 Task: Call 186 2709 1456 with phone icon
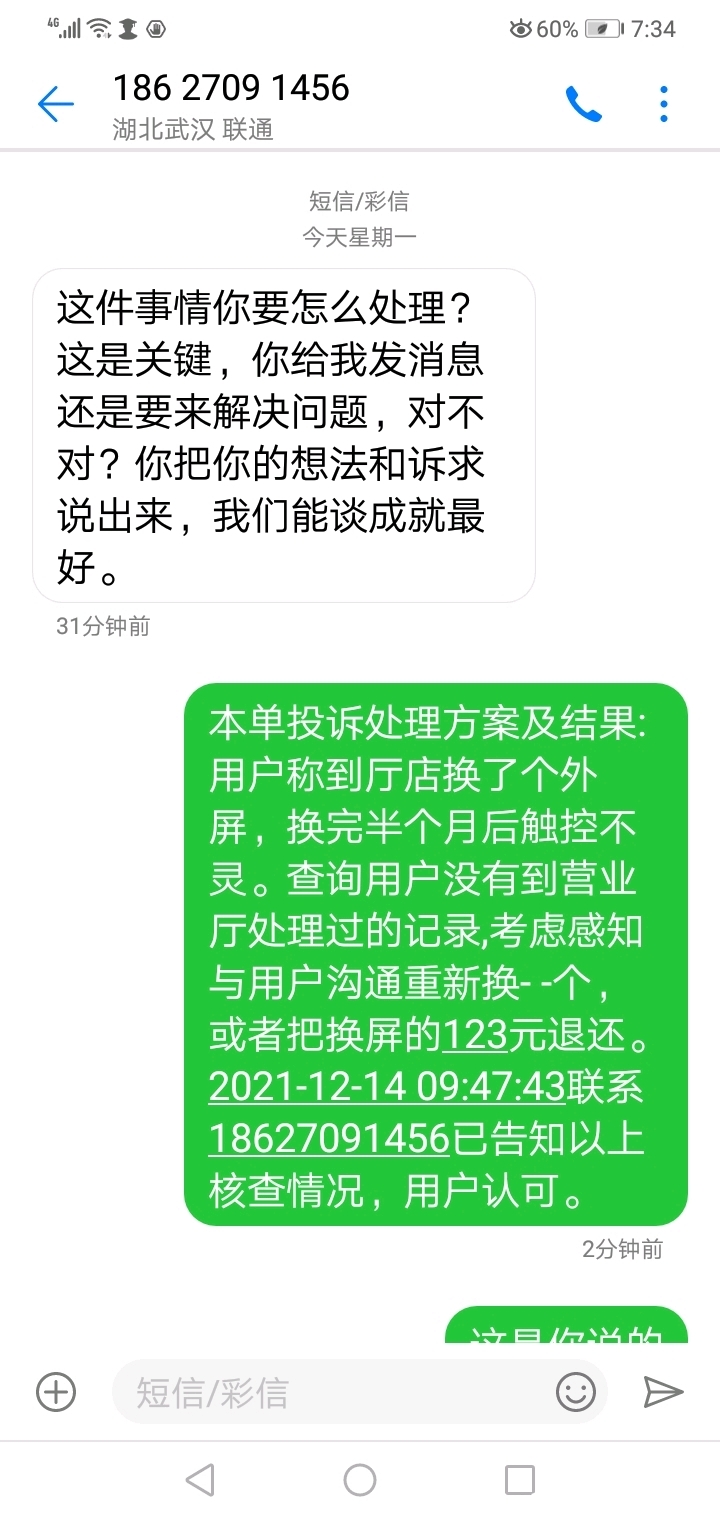(x=584, y=104)
